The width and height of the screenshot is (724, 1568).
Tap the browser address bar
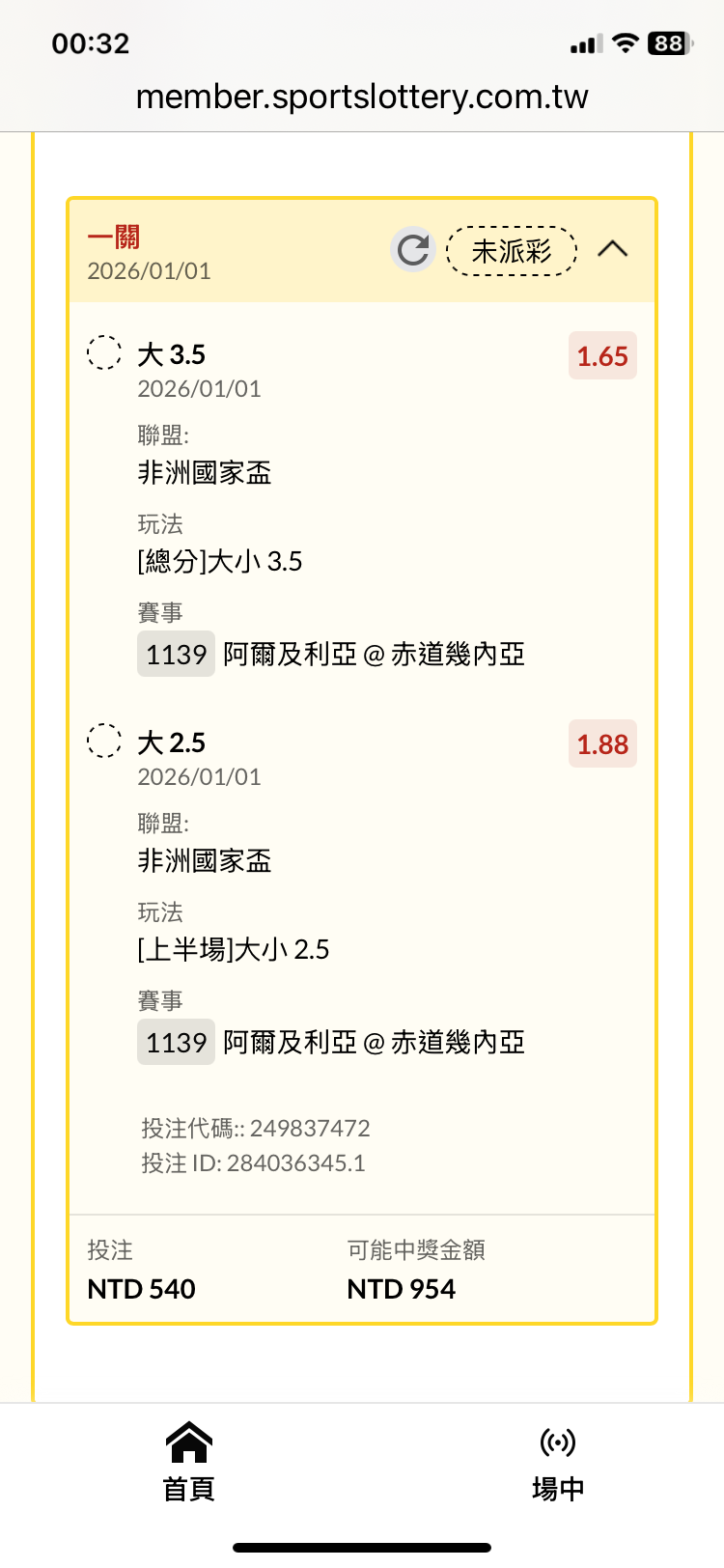tap(362, 97)
